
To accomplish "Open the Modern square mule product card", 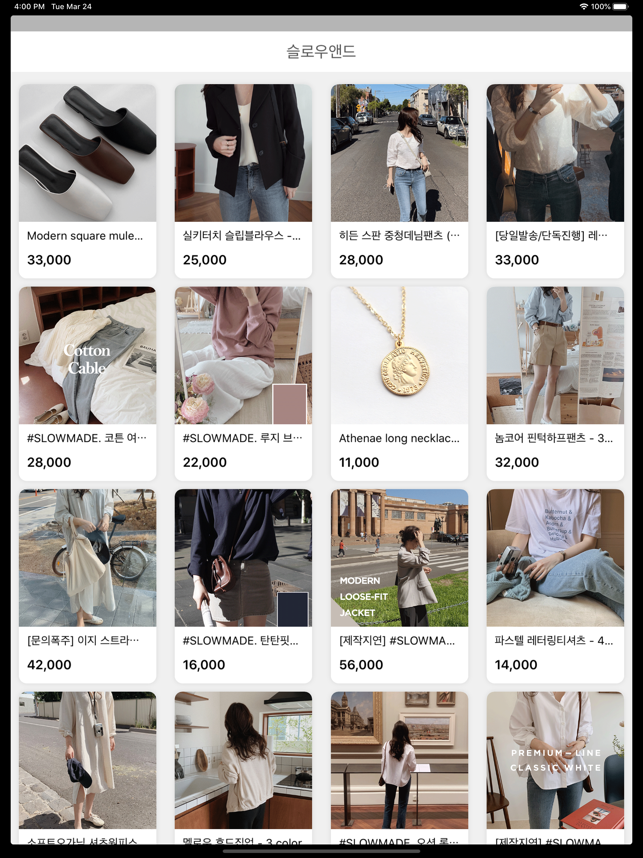I will [87, 180].
